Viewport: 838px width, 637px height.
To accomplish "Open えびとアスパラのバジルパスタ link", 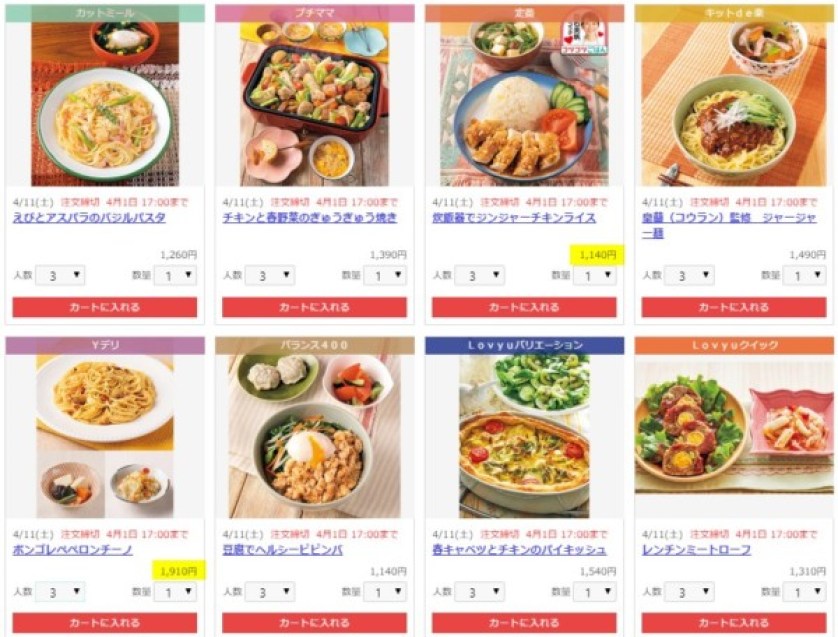I will 89,217.
